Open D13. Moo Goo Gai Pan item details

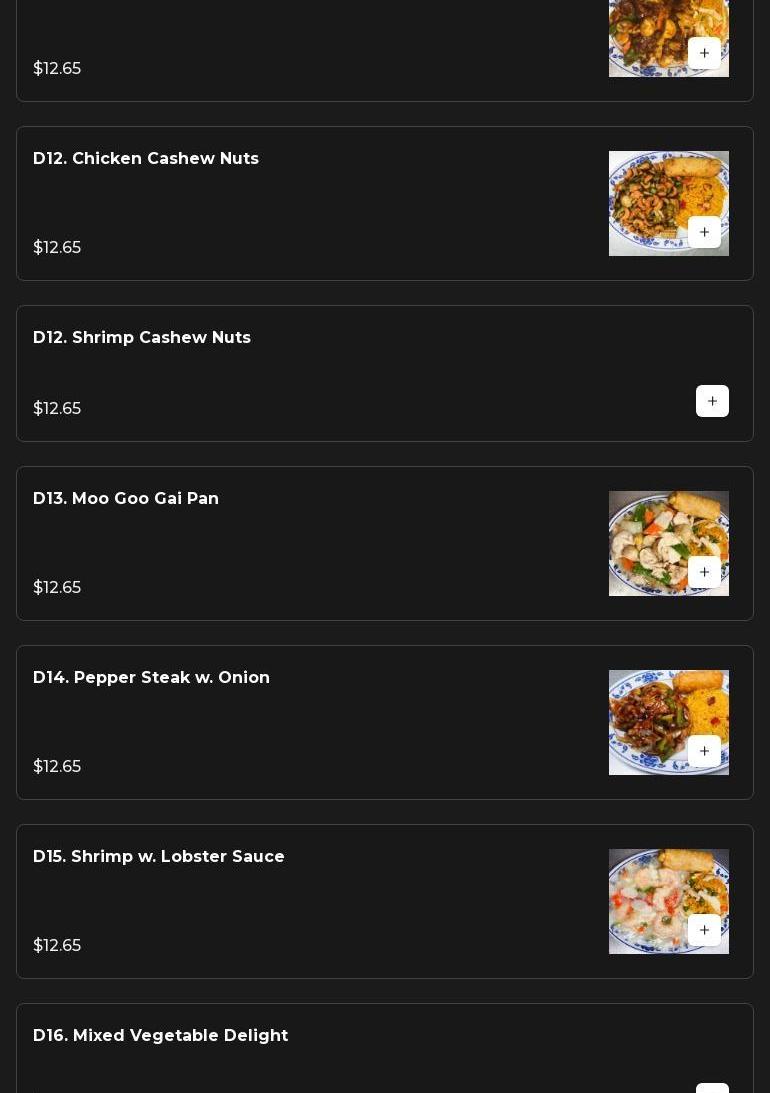coord(126,499)
